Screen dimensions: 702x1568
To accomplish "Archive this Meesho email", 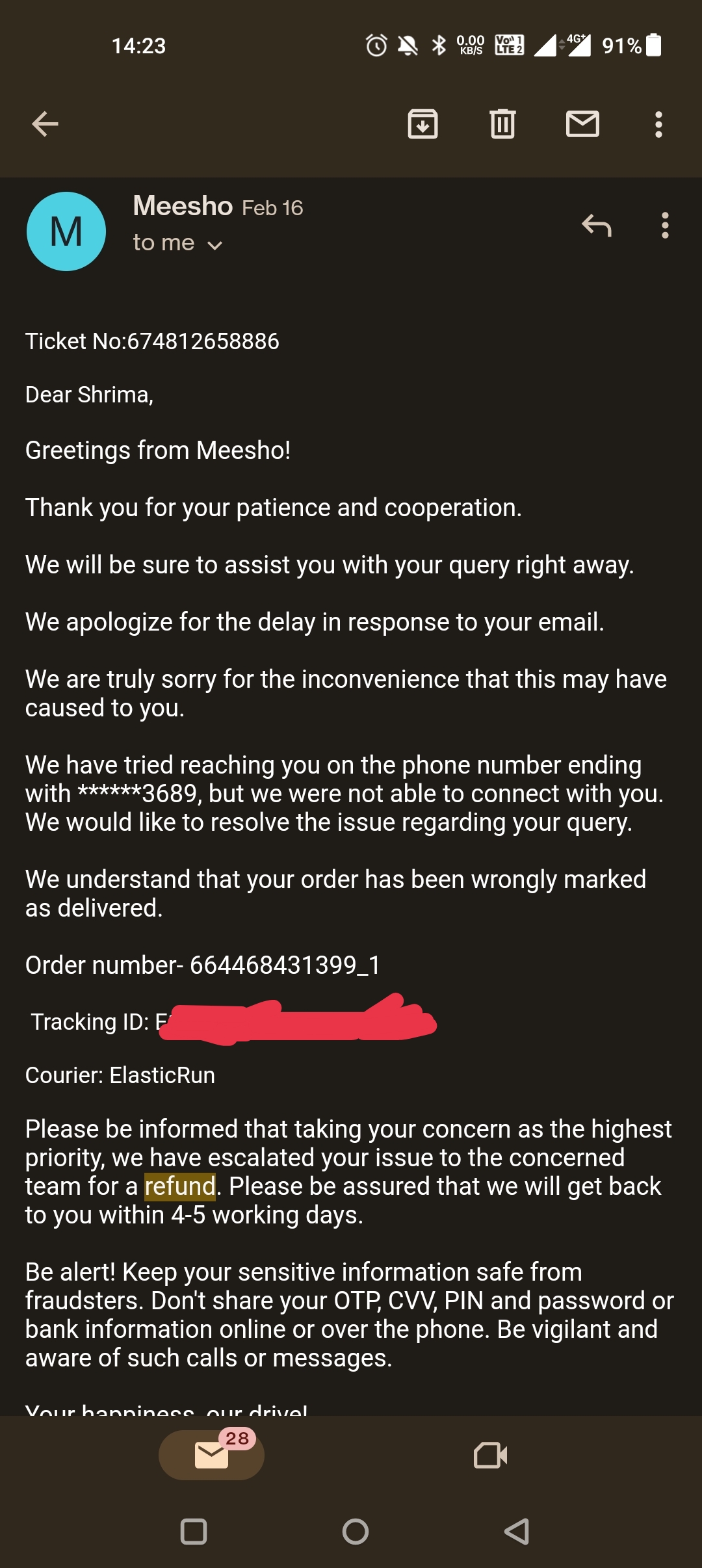I will point(422,124).
